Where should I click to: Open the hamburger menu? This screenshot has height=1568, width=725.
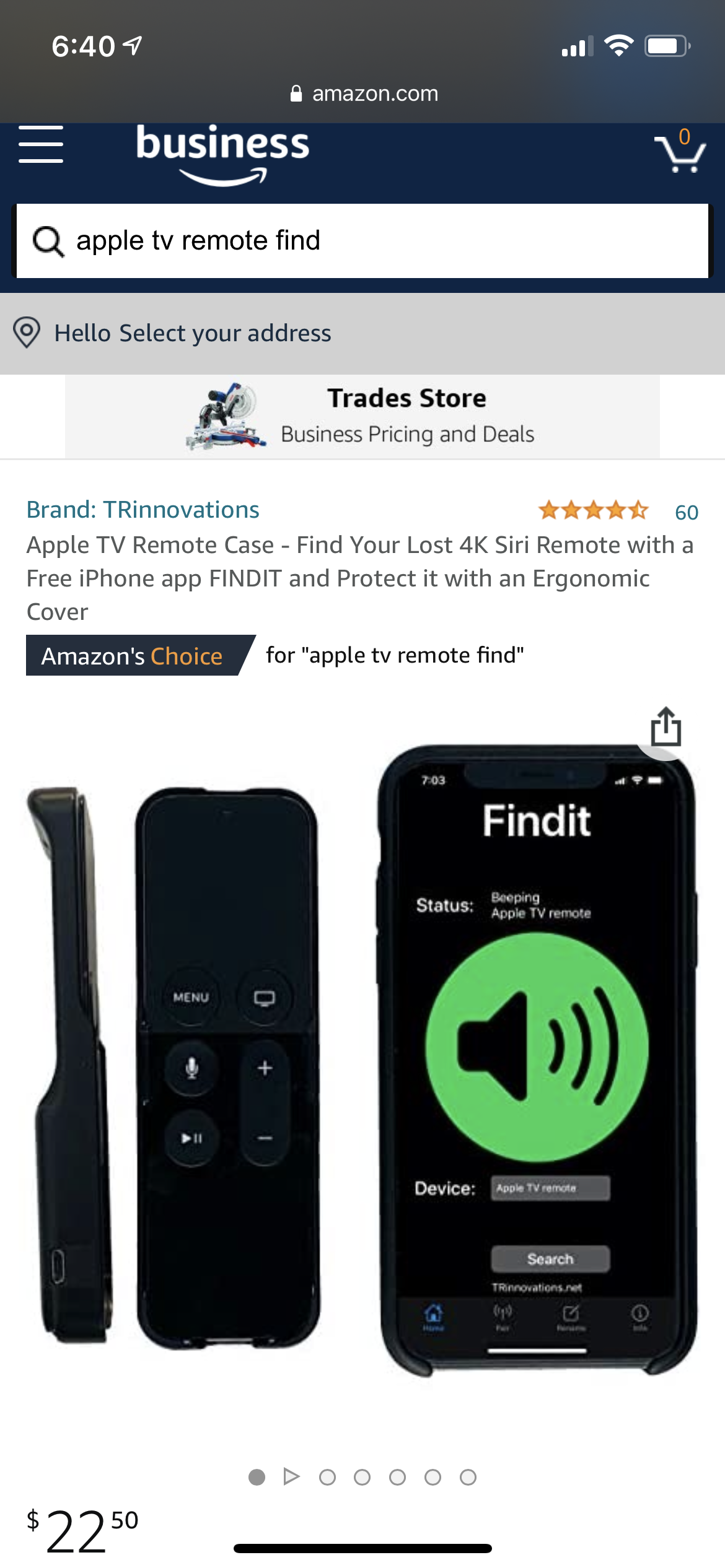click(41, 144)
